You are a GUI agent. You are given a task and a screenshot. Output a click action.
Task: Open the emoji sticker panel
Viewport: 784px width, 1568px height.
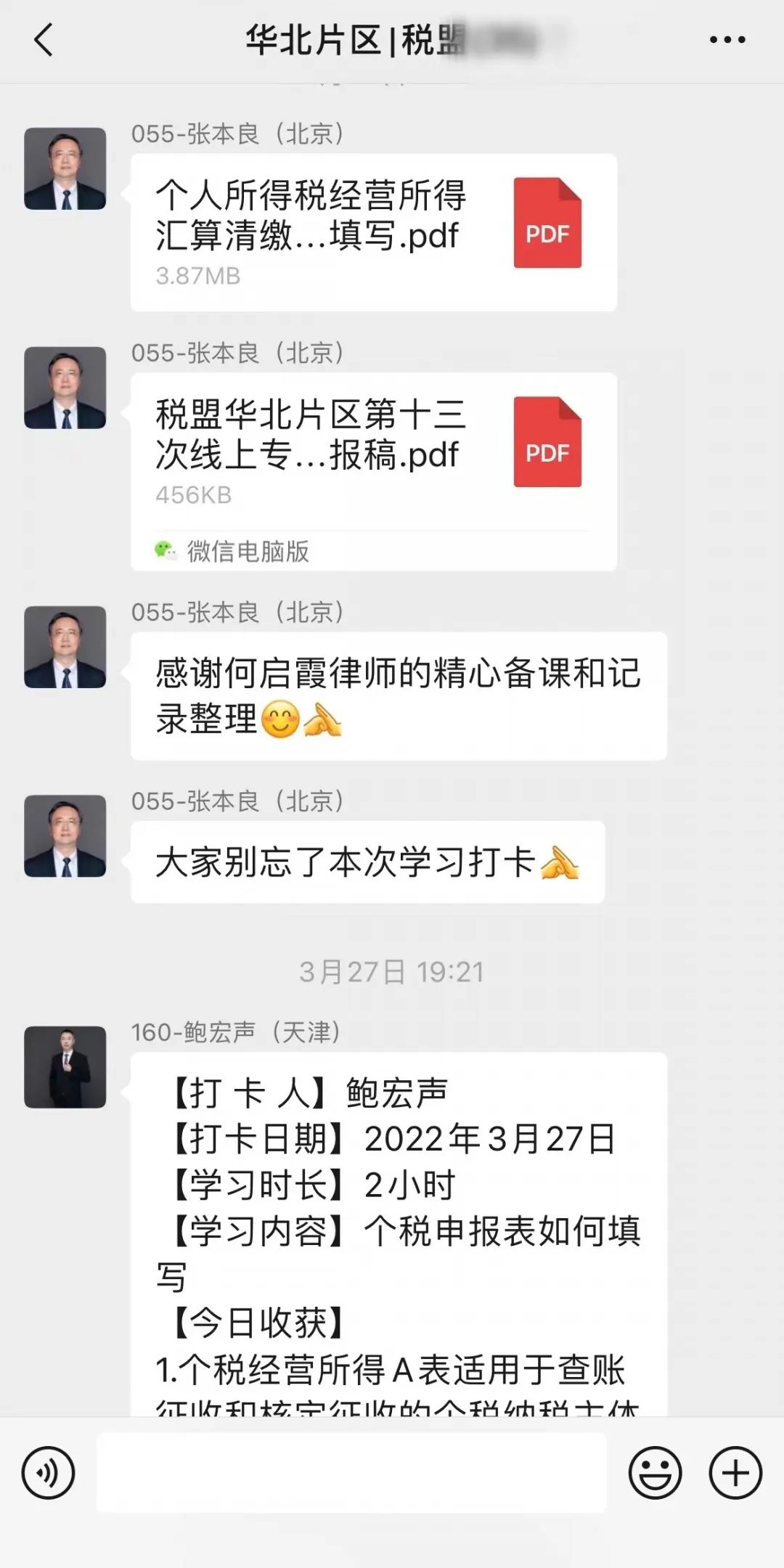pos(655,1473)
